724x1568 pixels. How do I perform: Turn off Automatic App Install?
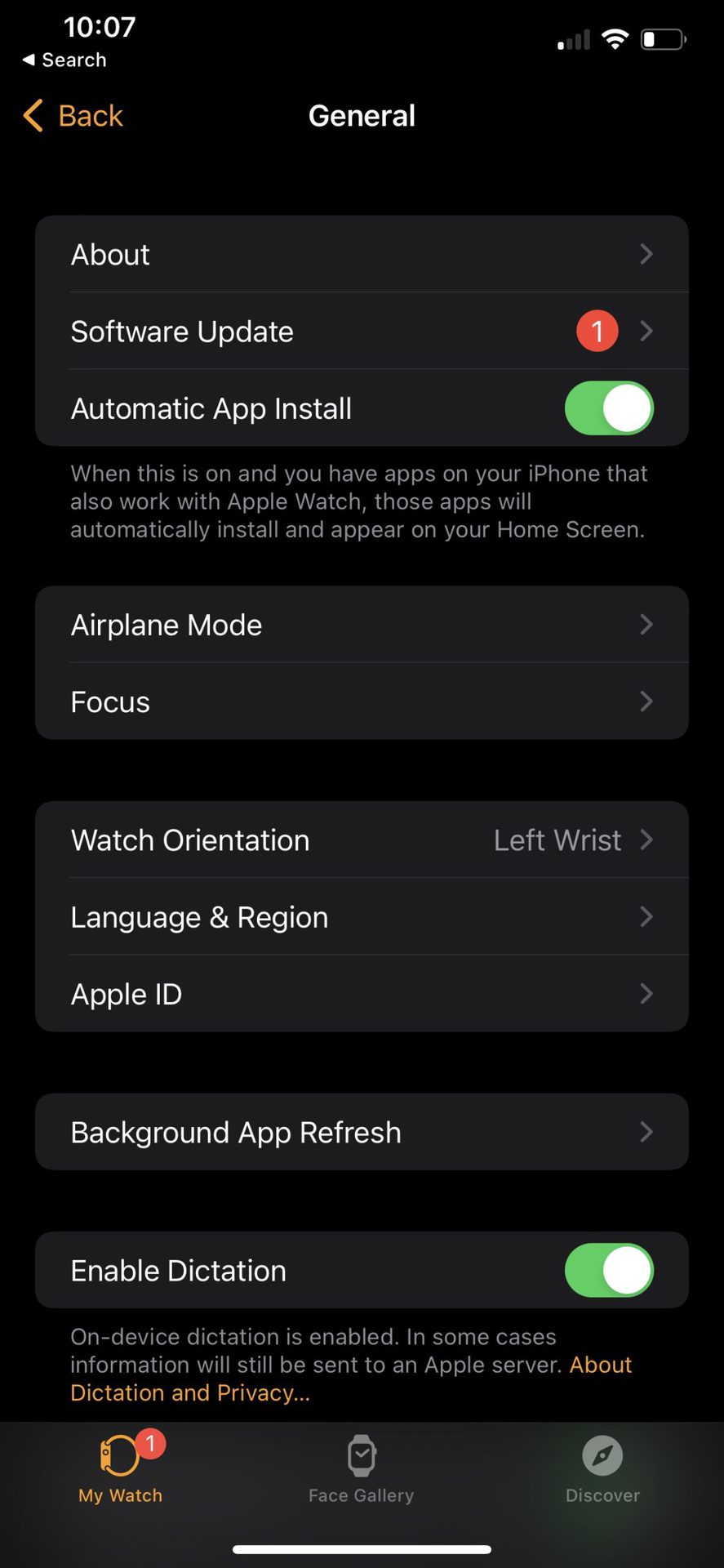(x=608, y=408)
